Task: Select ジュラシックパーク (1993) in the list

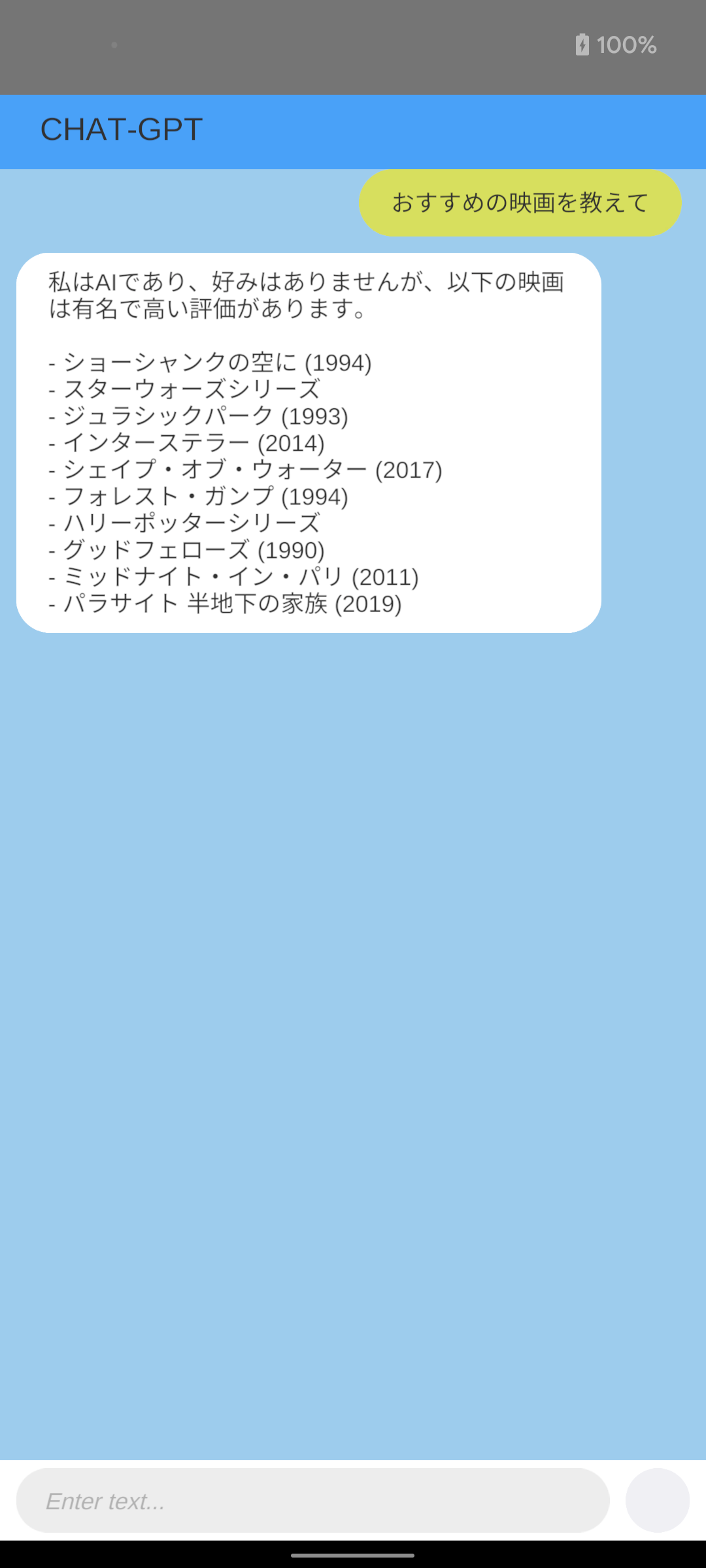Action: pyautogui.click(x=198, y=417)
